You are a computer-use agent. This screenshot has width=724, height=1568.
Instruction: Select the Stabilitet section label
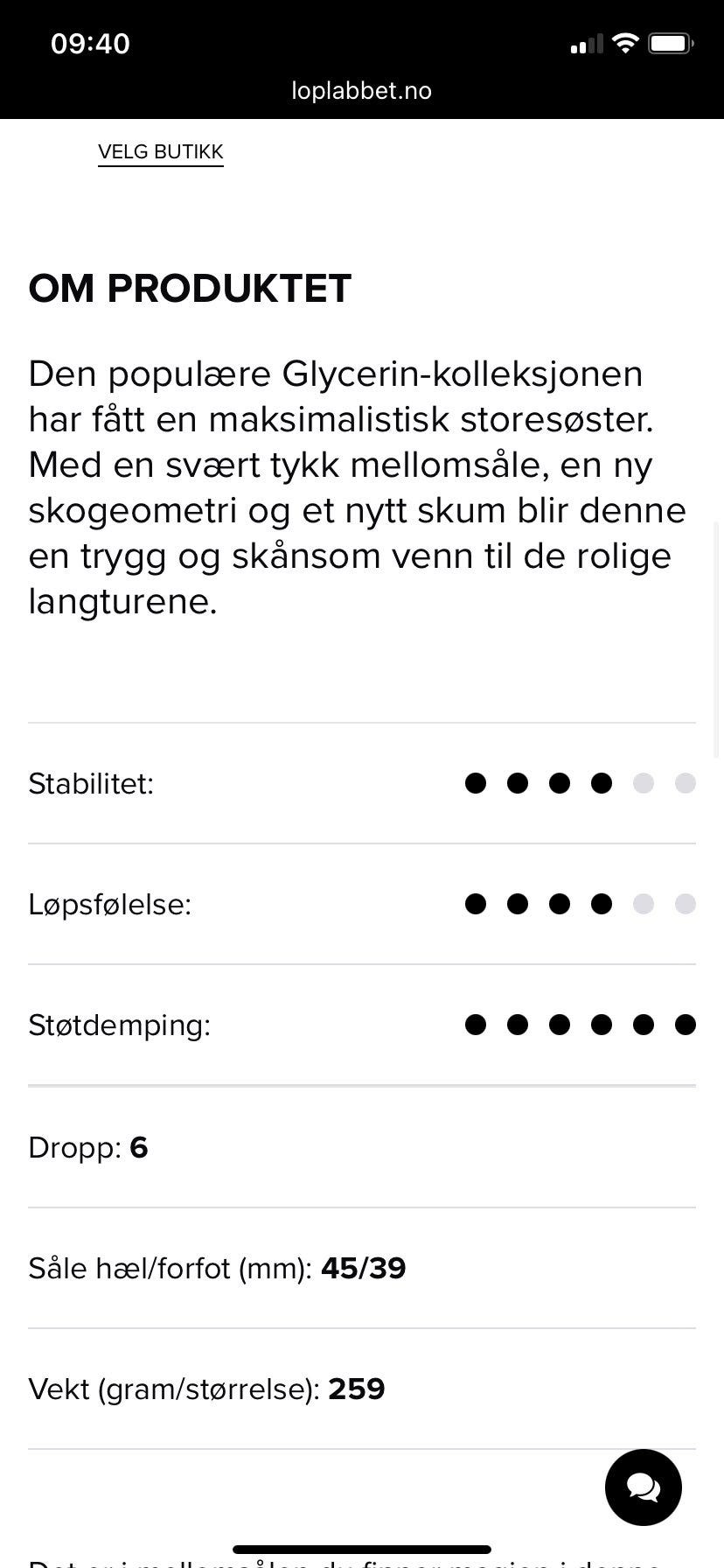click(x=91, y=783)
